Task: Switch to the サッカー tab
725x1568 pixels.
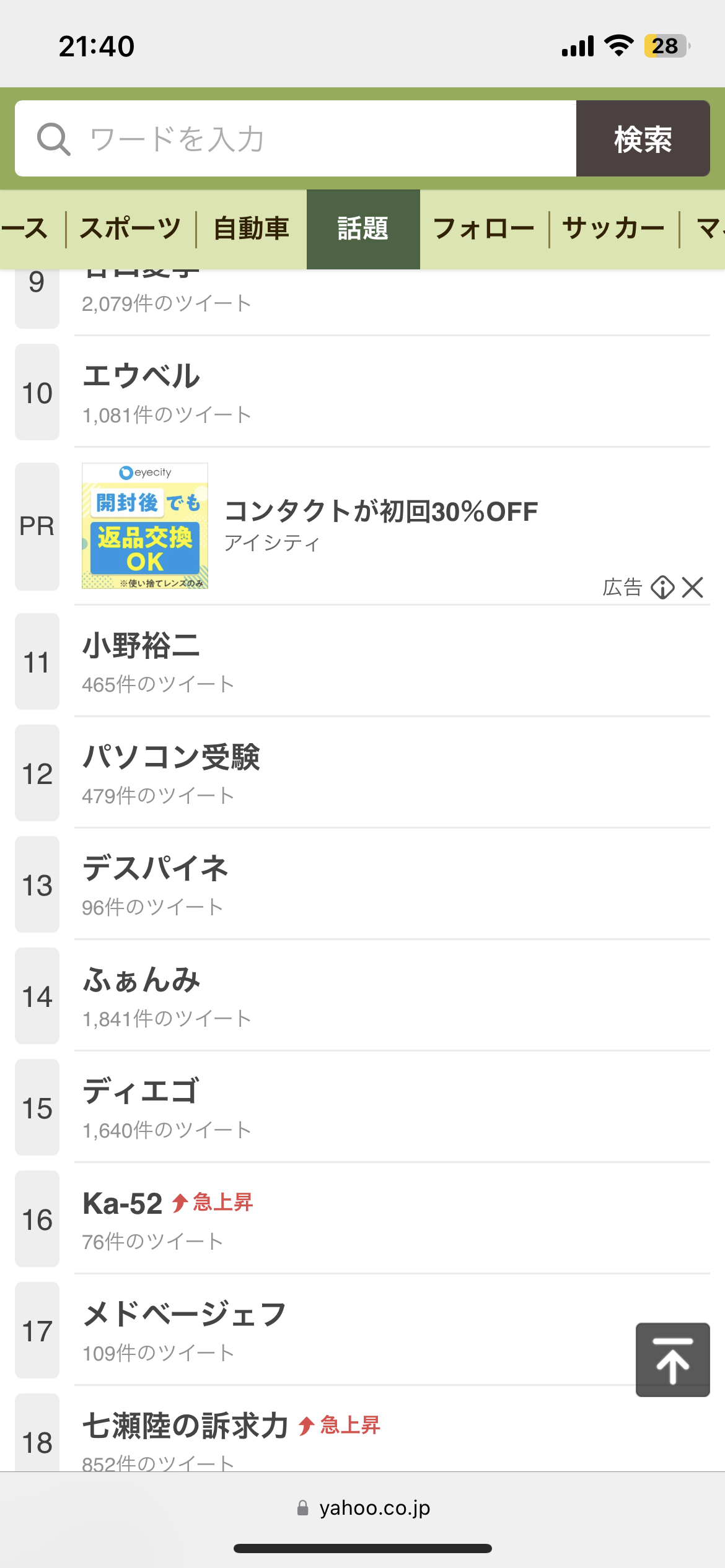Action: click(614, 229)
